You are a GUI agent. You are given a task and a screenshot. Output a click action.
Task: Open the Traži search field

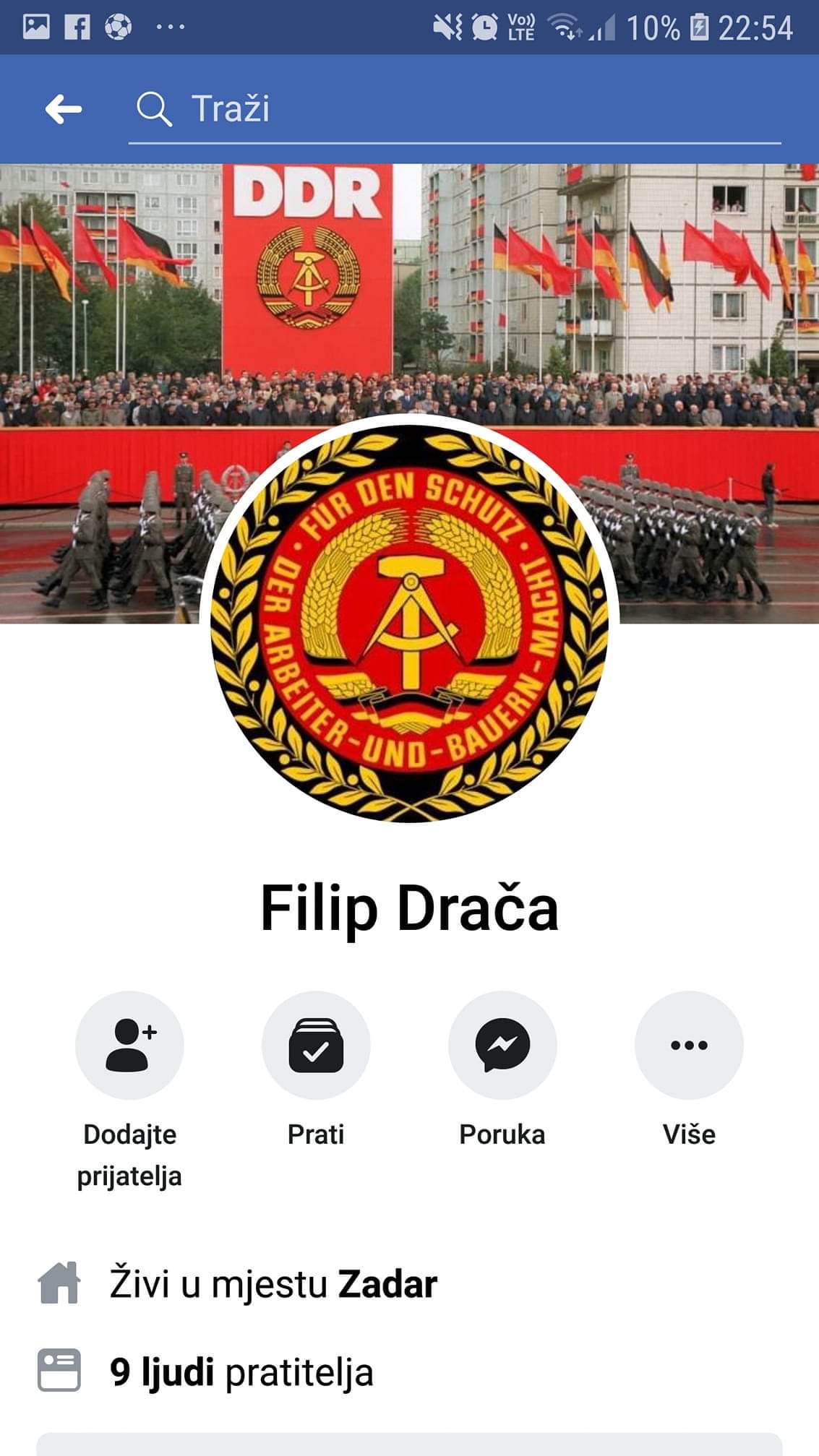click(455, 109)
